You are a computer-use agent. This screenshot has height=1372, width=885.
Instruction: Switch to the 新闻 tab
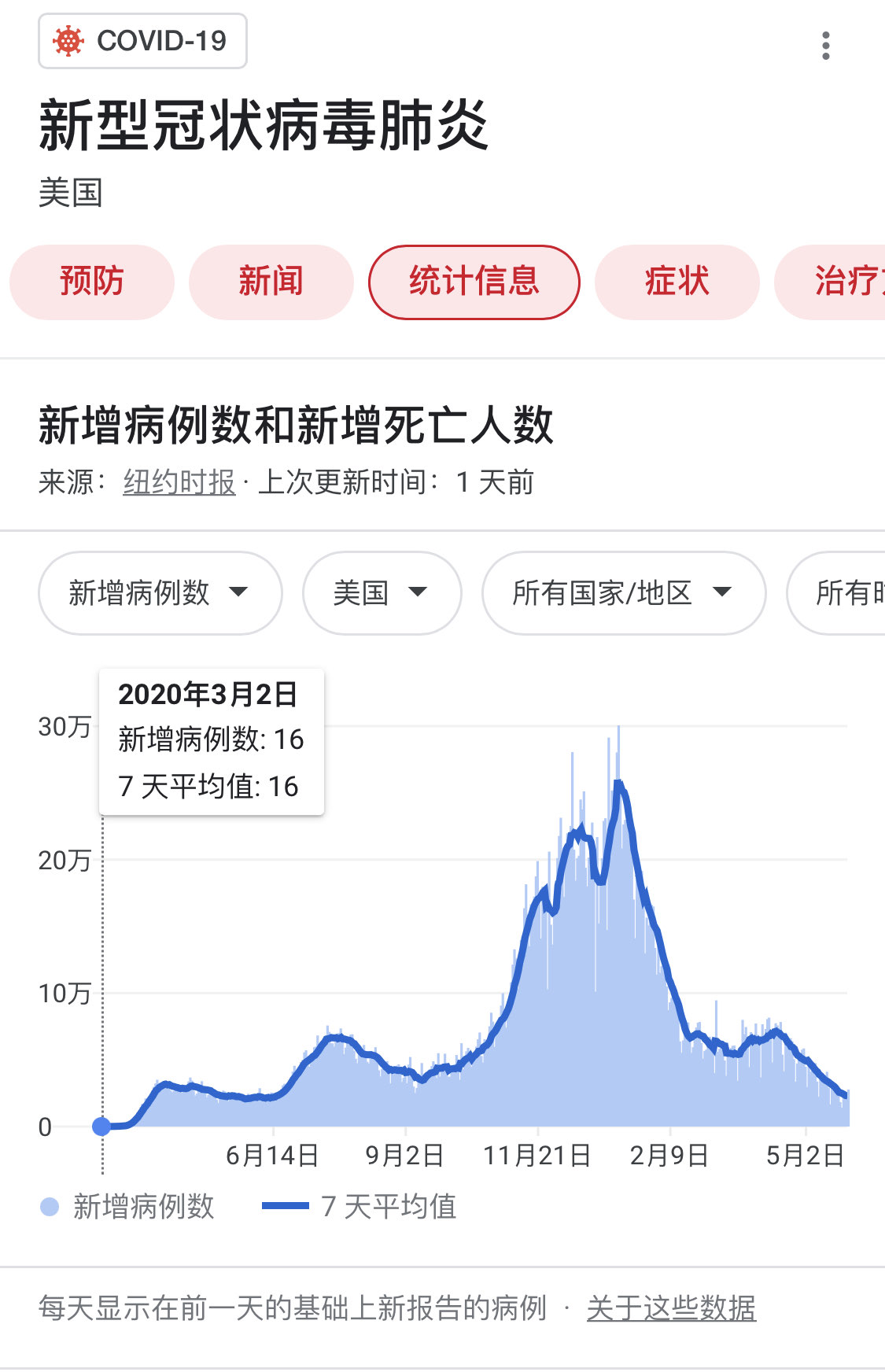[x=271, y=282]
